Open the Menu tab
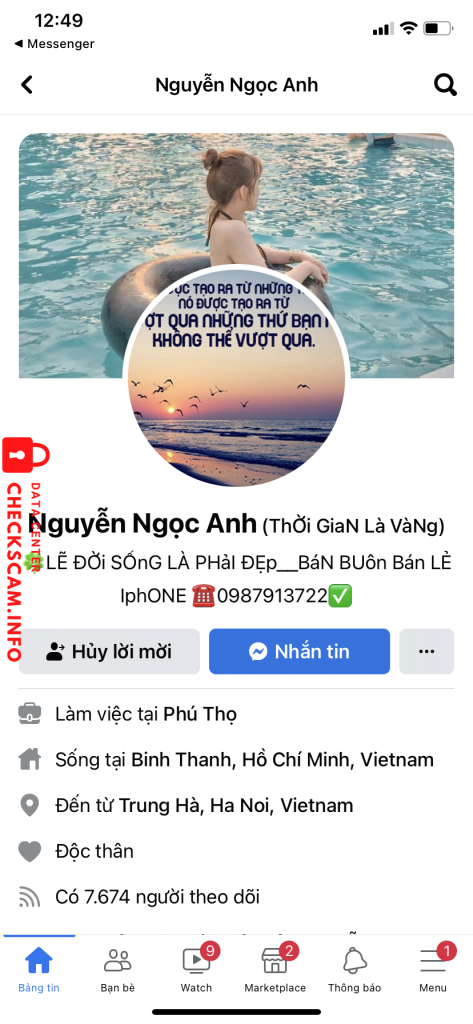This screenshot has width=473, height=1024. point(433,968)
